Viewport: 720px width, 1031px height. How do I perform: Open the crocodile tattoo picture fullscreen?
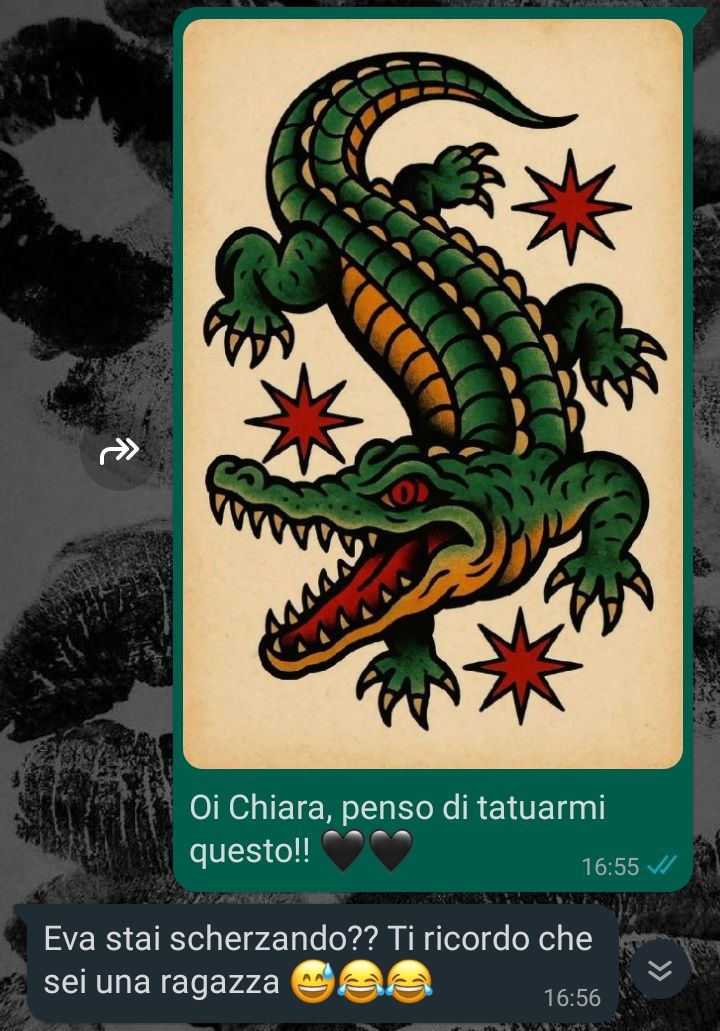[432, 393]
